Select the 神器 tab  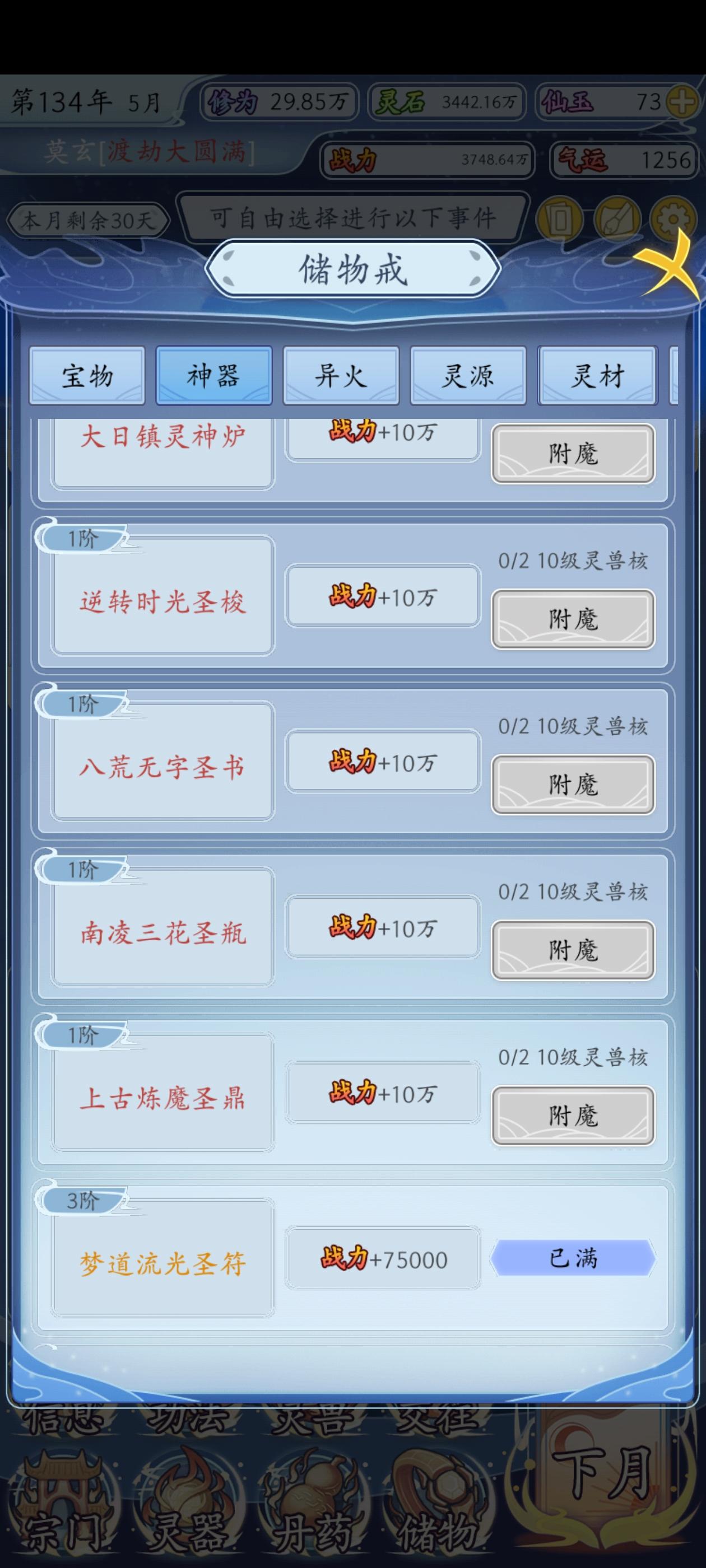[215, 377]
